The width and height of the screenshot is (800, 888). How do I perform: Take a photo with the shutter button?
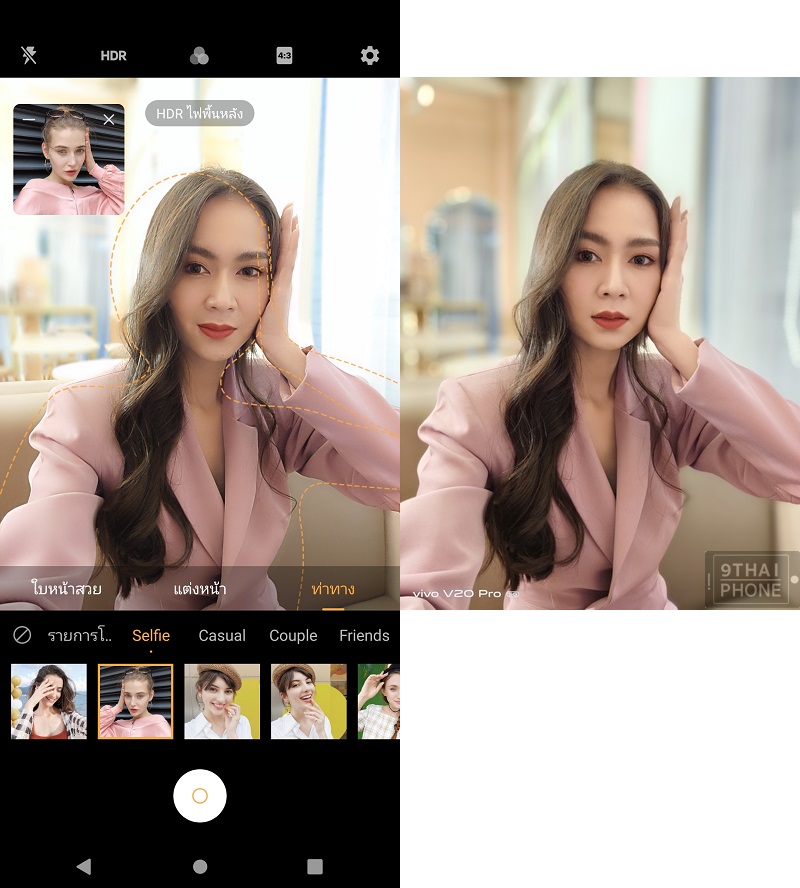(200, 796)
